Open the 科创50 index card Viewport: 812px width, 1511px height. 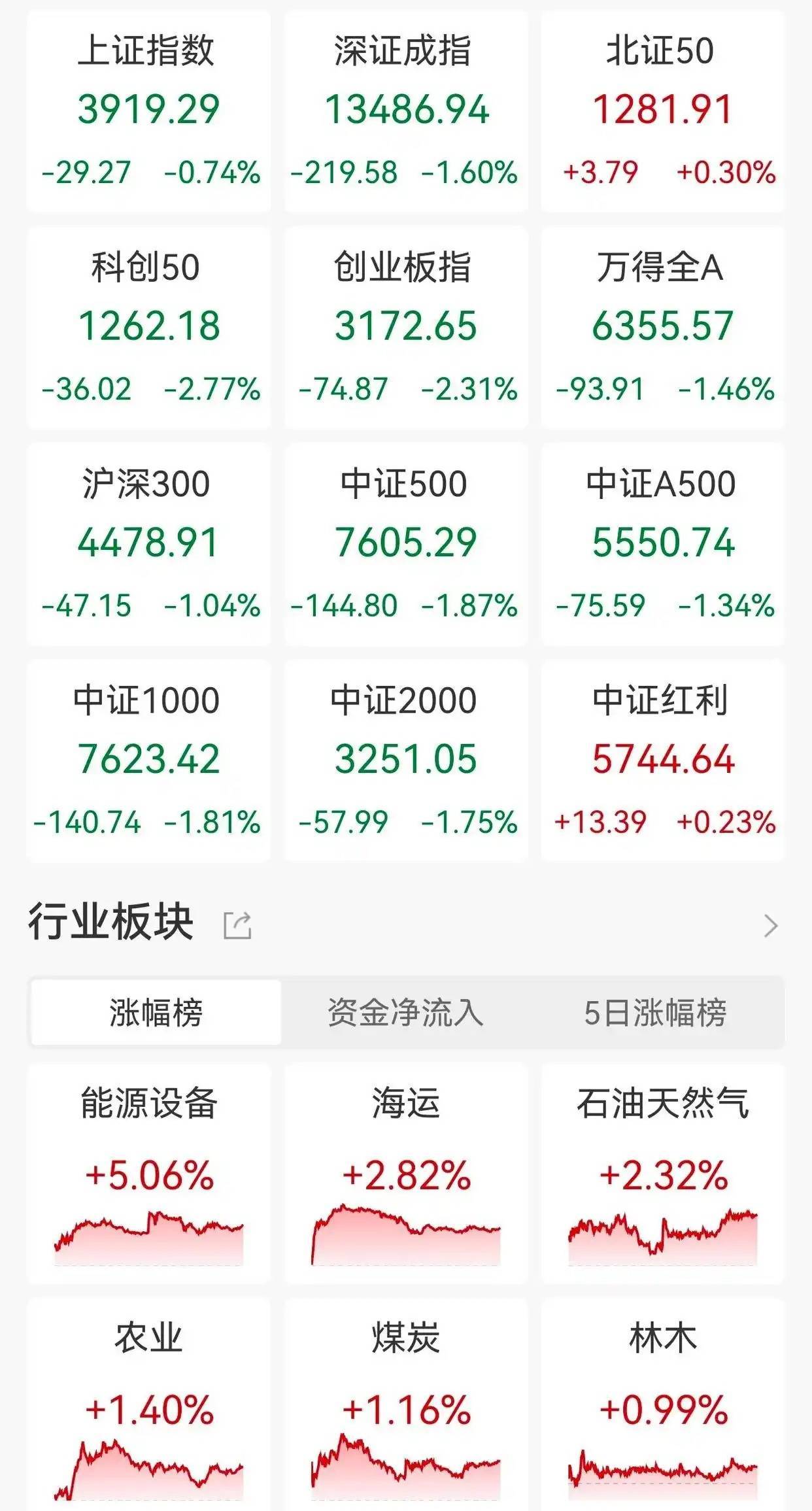pyautogui.click(x=148, y=328)
